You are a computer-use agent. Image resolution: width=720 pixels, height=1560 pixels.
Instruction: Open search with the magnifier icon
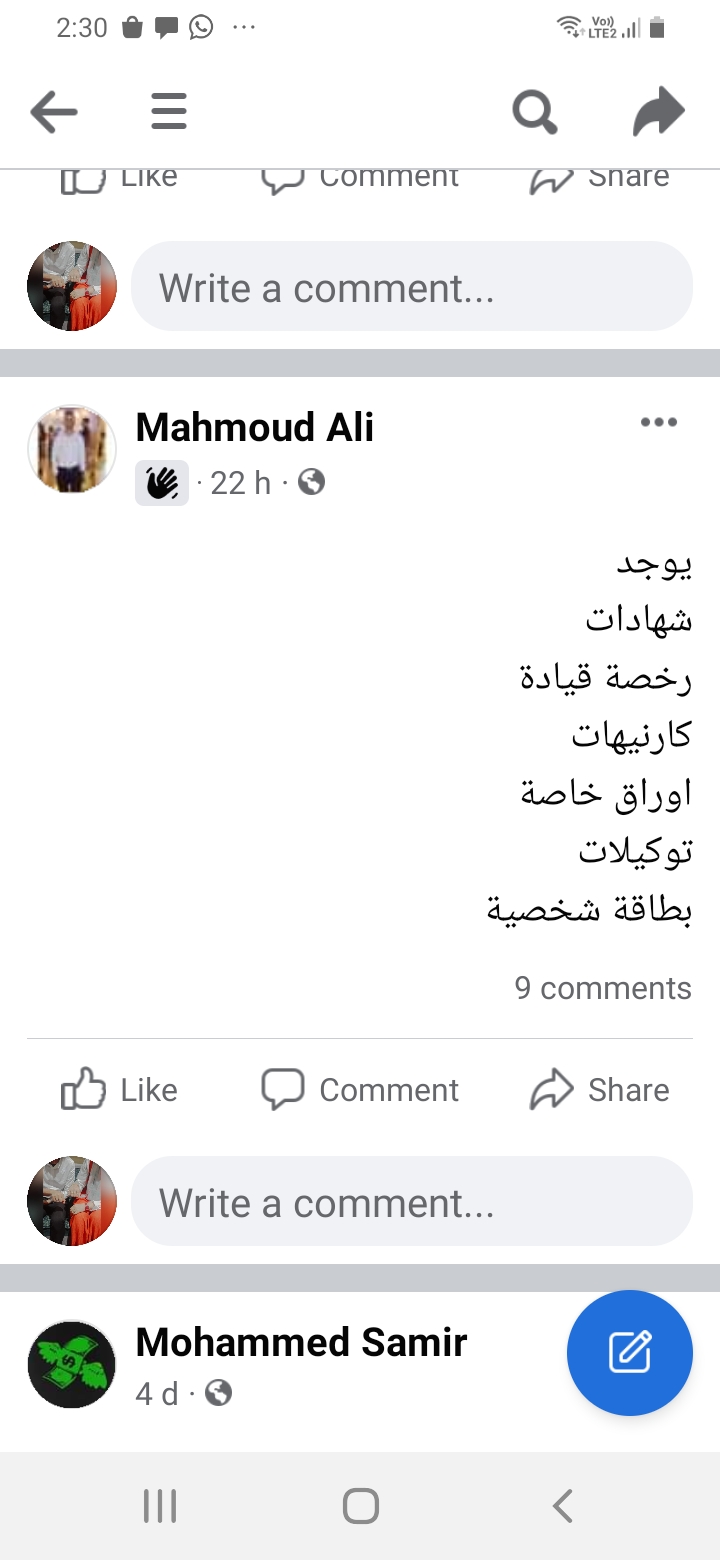click(534, 112)
